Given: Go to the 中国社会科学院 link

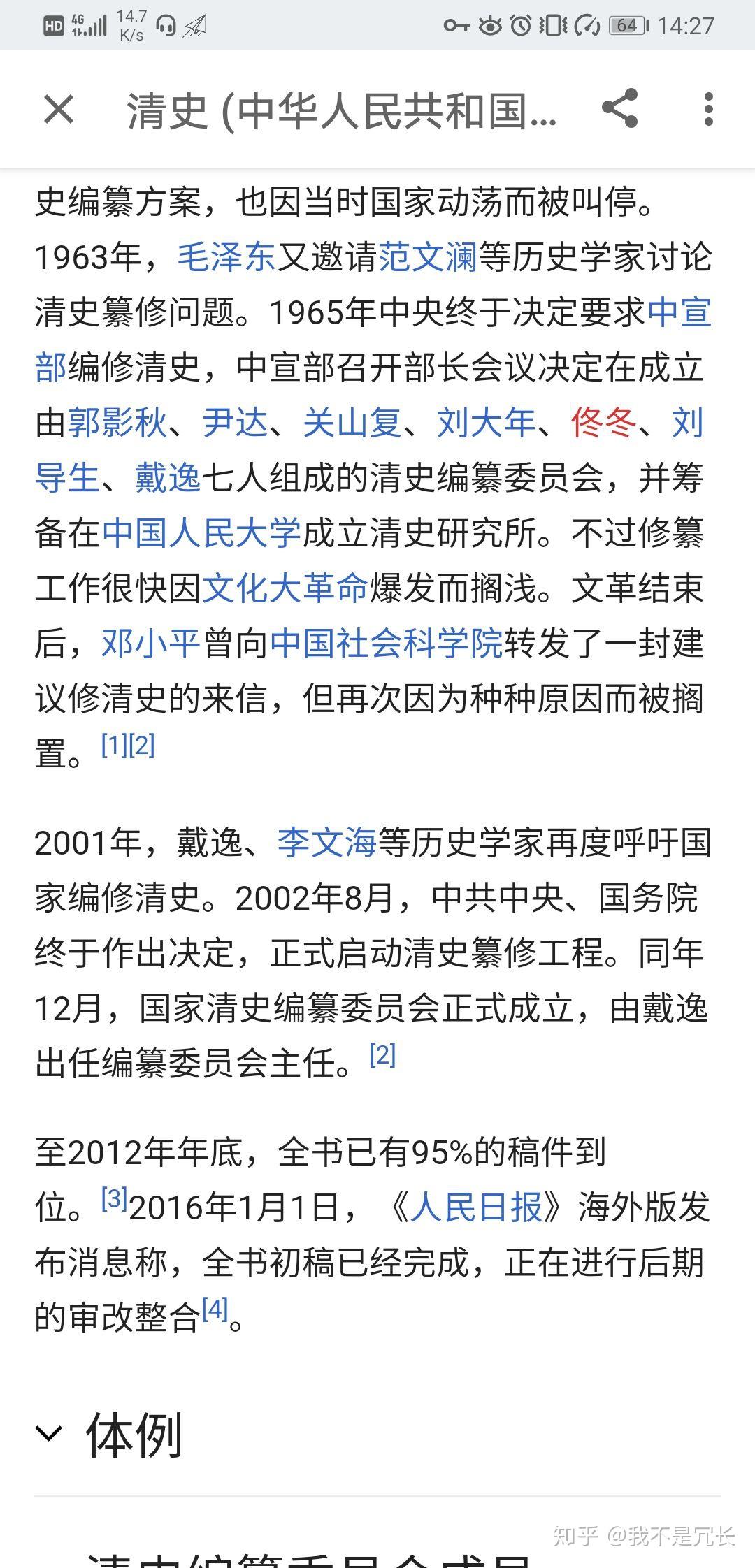Looking at the screenshot, I should (386, 644).
